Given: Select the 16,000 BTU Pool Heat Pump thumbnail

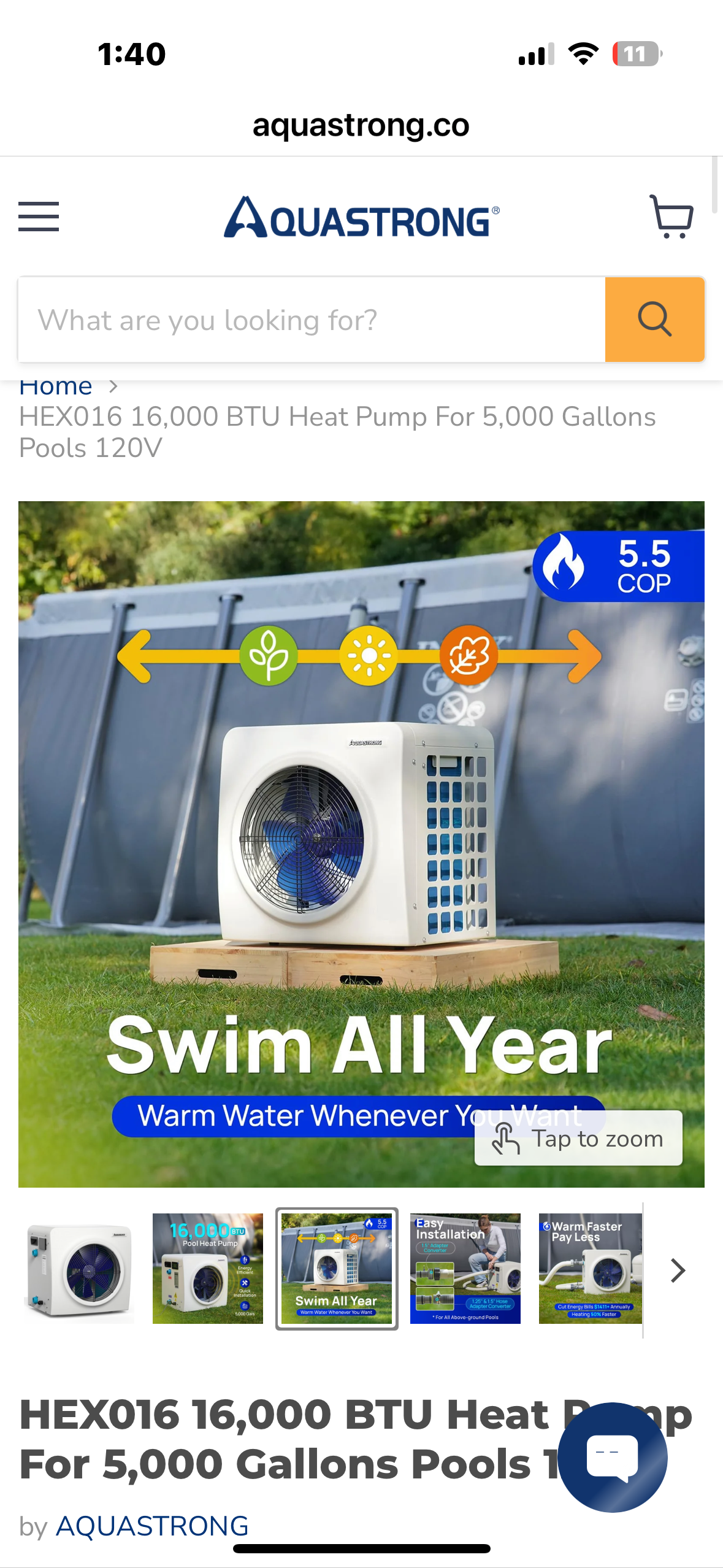Looking at the screenshot, I should (x=208, y=1268).
